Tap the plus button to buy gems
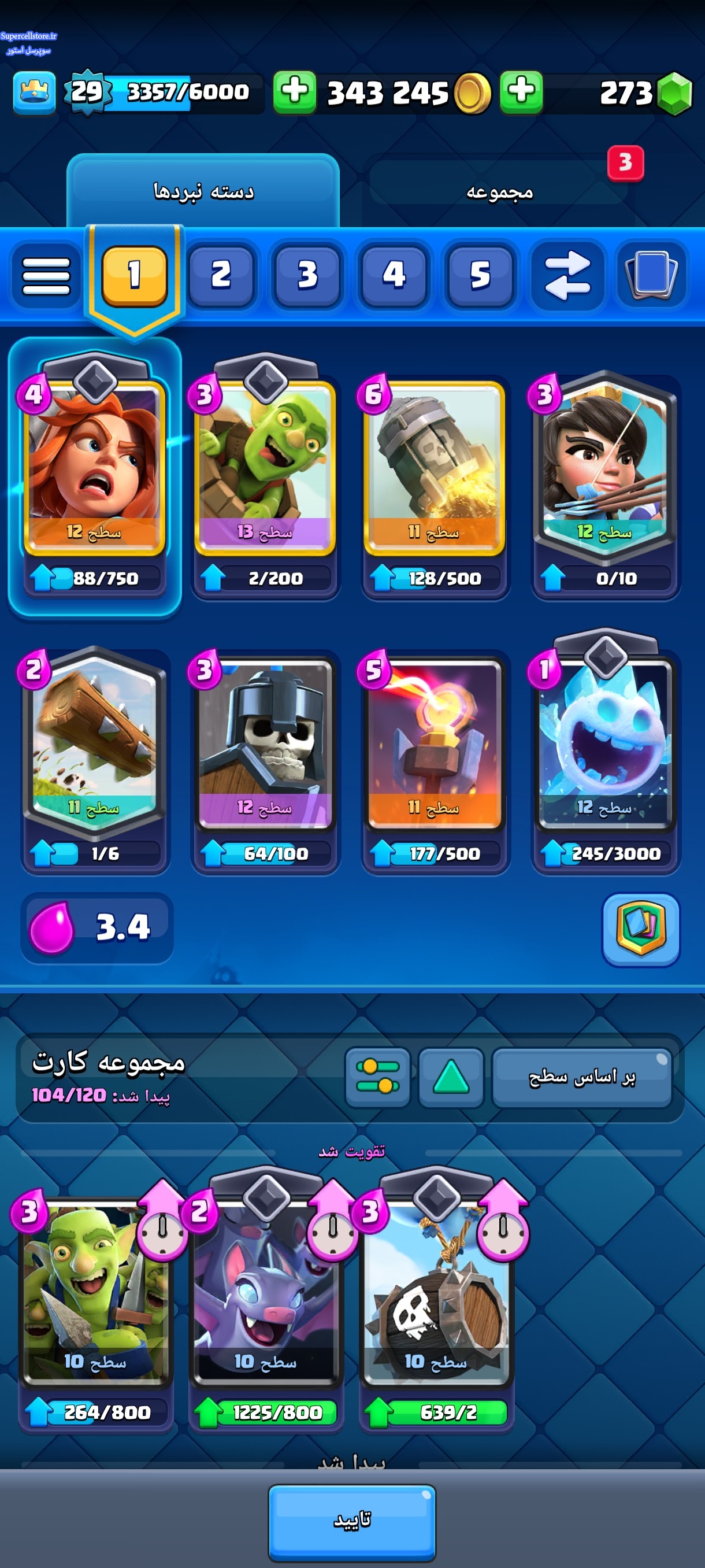Image resolution: width=705 pixels, height=1568 pixels. [521, 93]
